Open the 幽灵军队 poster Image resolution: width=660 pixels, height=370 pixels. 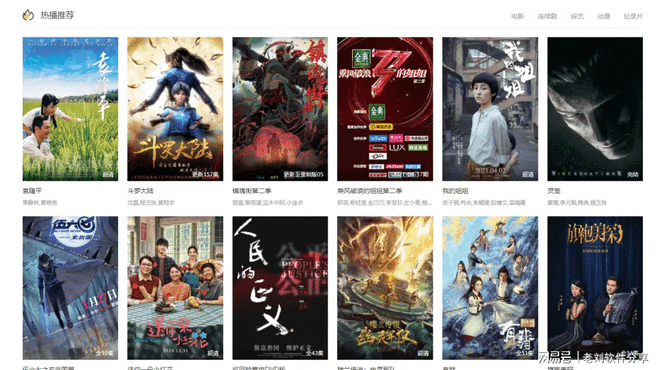[x=385, y=288]
